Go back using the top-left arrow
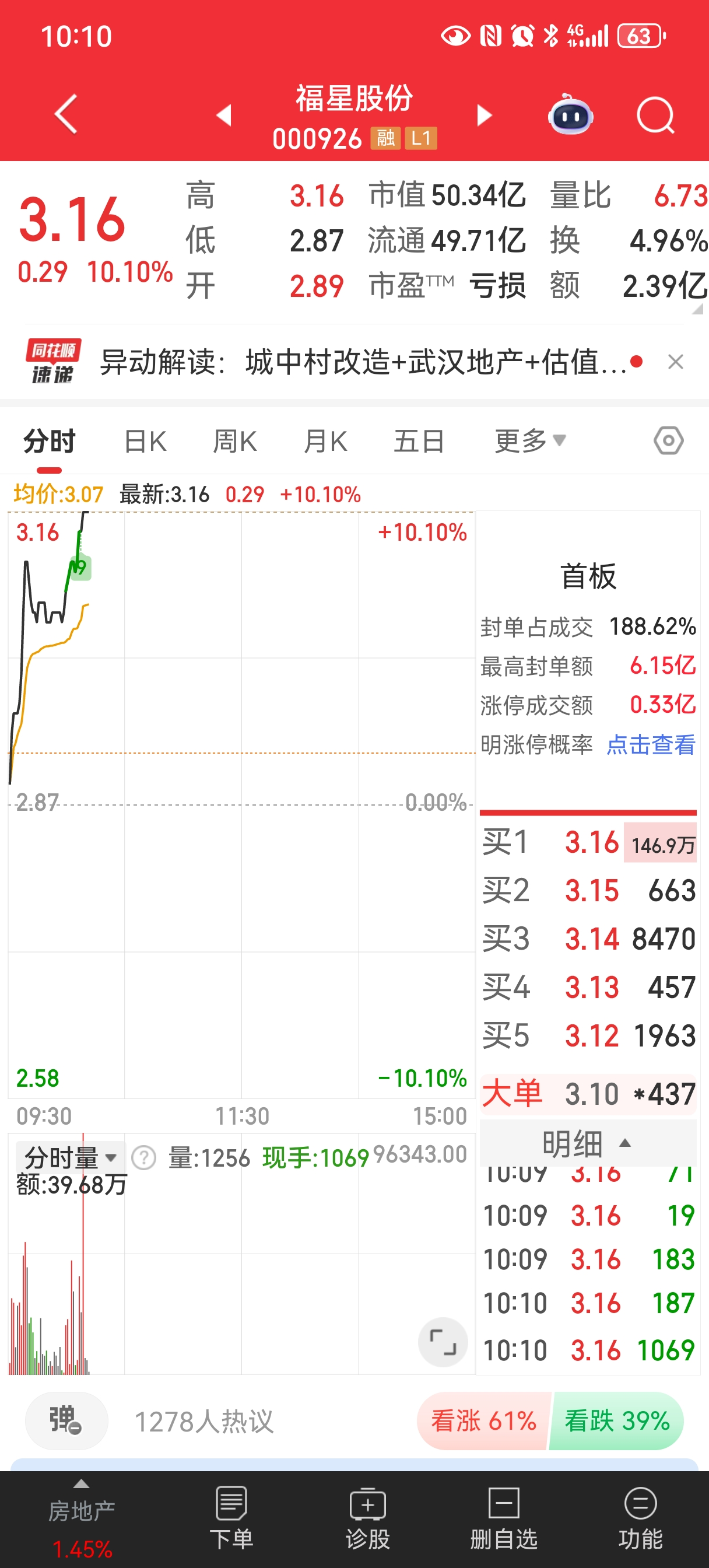This screenshot has height=1568, width=709. coord(66,114)
